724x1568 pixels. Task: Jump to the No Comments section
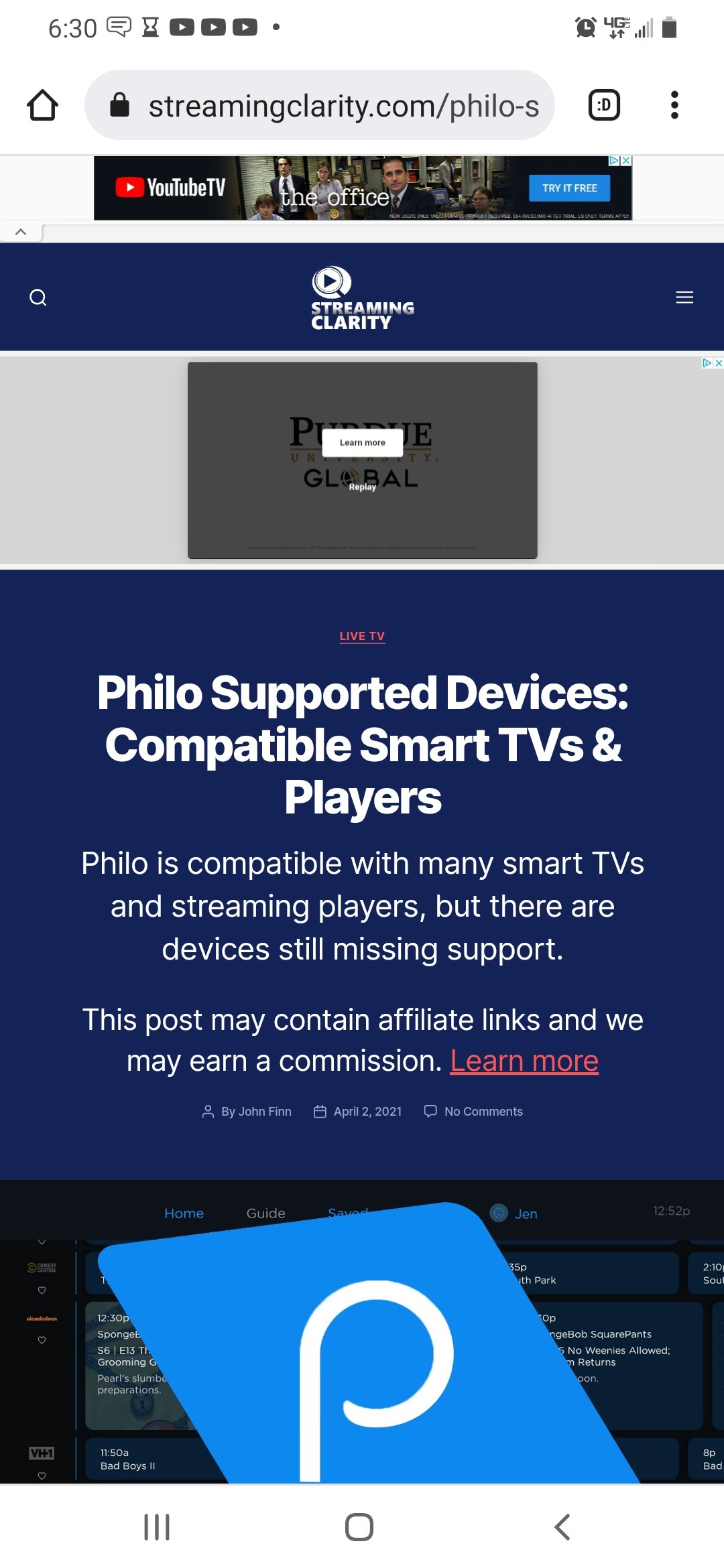coord(483,1112)
